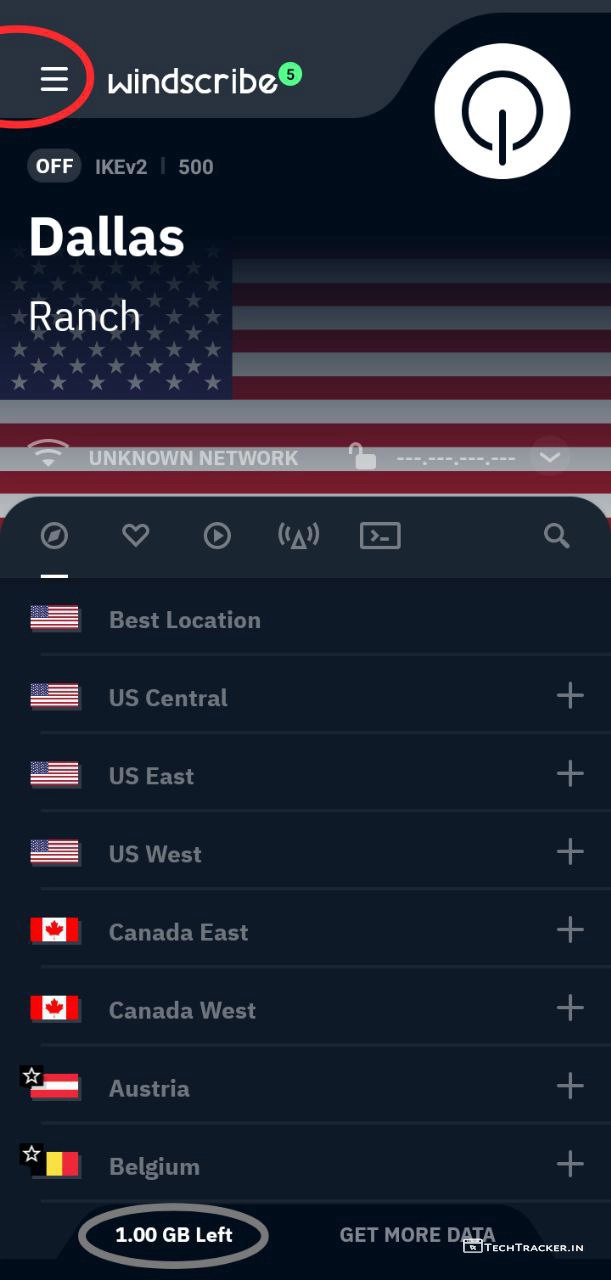Expand the US West list
The image size is (611, 1280).
[x=569, y=852]
